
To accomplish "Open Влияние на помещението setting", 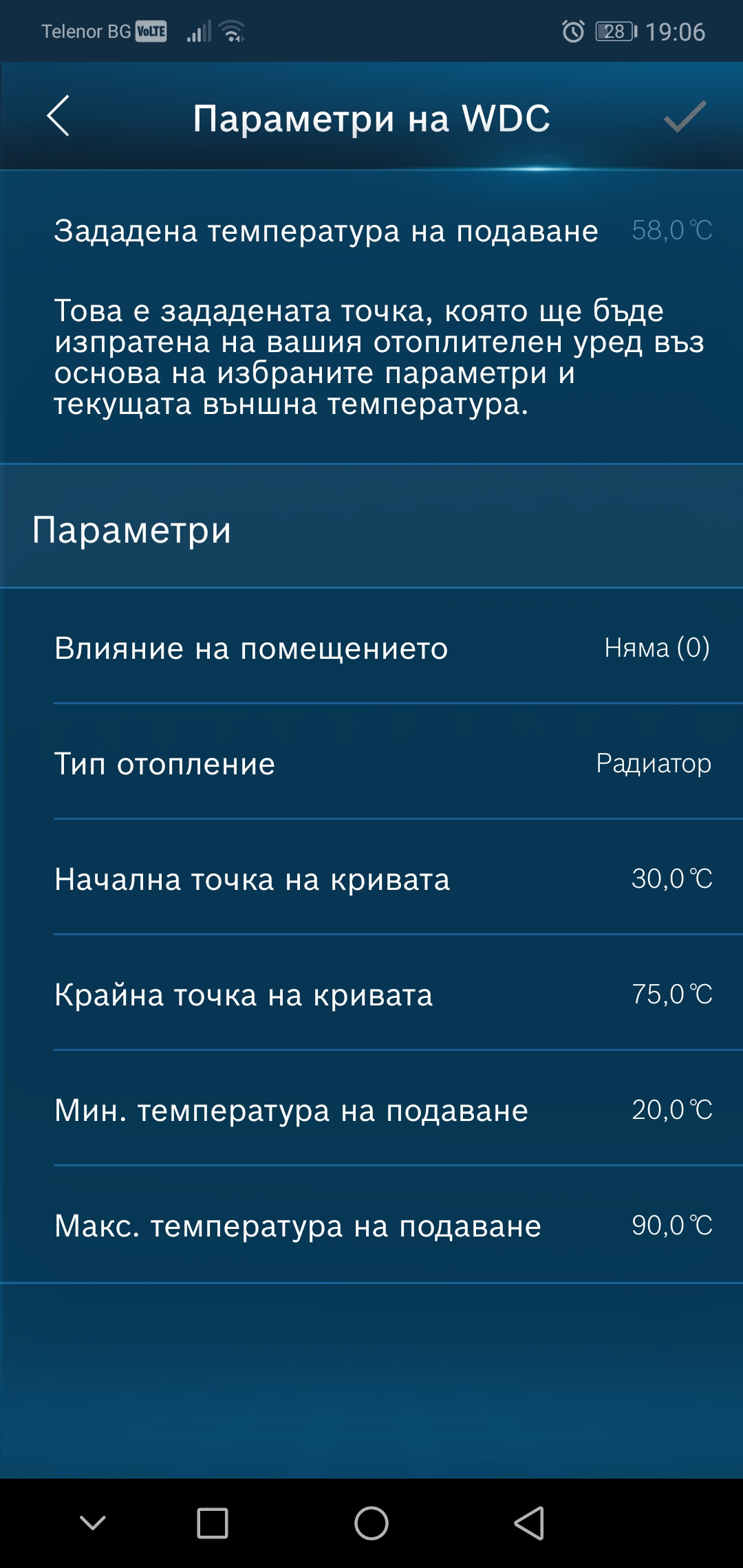I will 382,648.
